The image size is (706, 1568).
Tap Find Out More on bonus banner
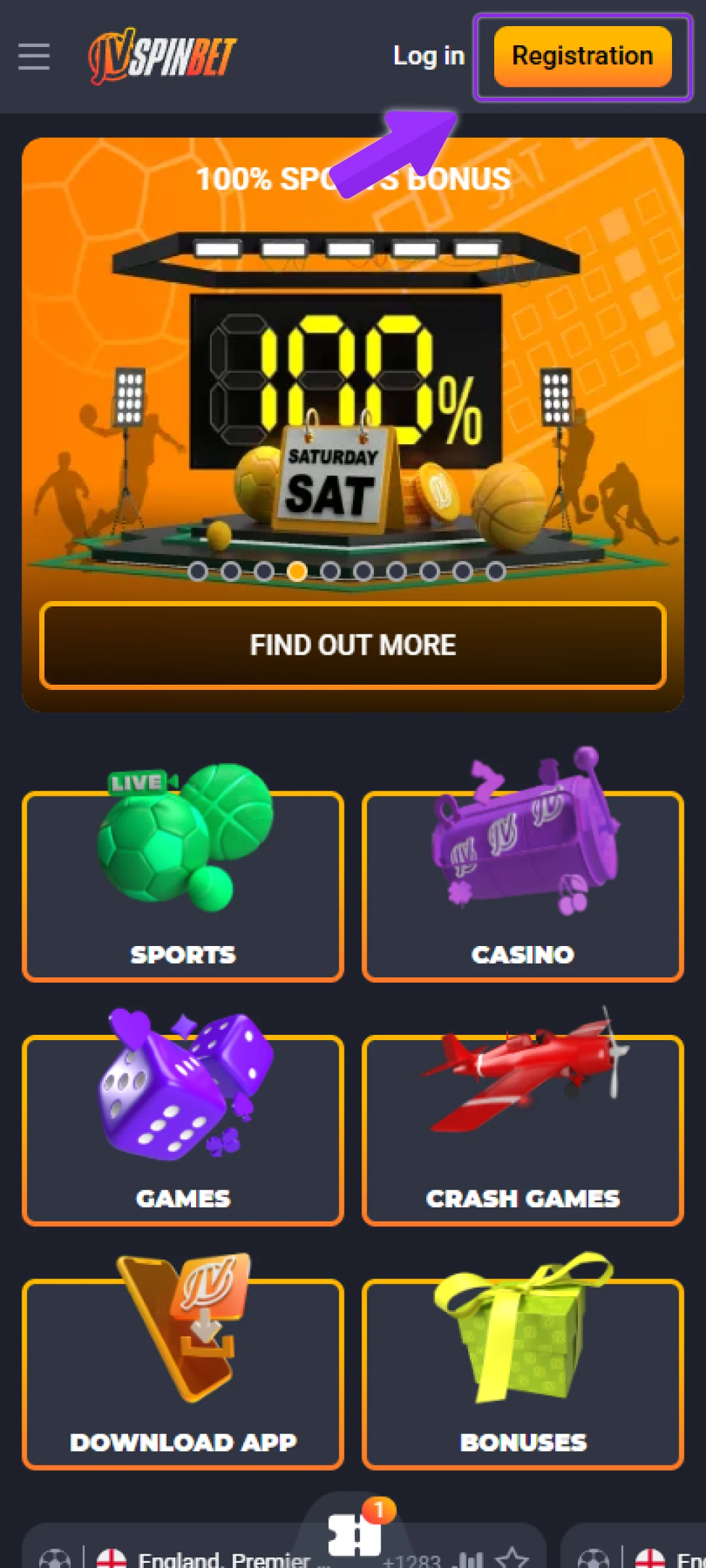(353, 645)
